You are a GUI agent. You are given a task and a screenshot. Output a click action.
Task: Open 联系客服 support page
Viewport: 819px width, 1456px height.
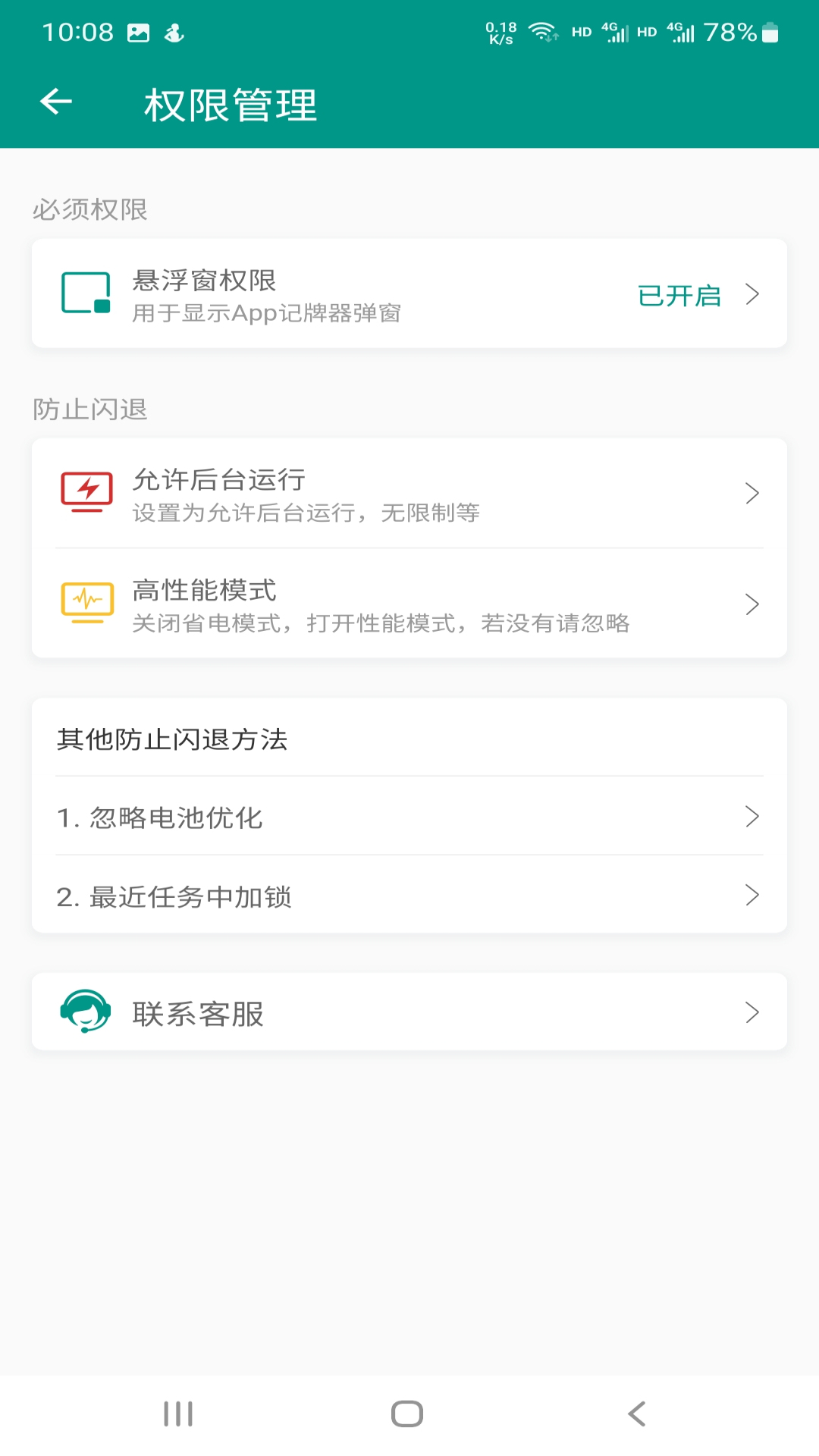click(409, 1012)
